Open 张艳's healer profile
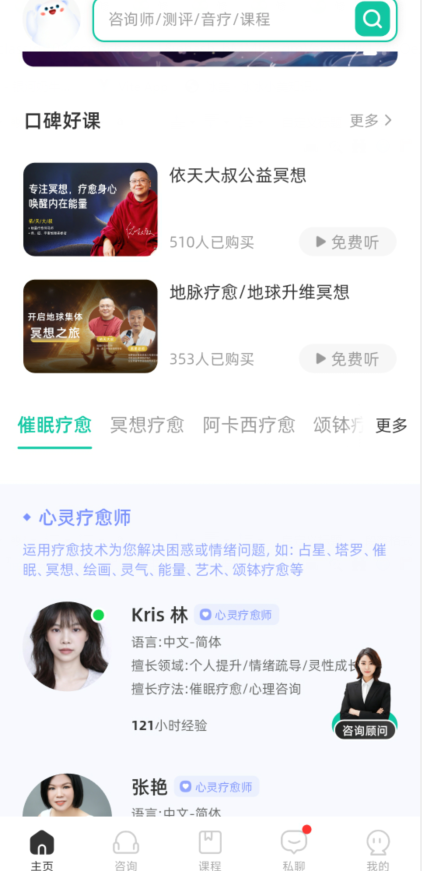Image resolution: width=422 pixels, height=871 pixels. pos(211,794)
